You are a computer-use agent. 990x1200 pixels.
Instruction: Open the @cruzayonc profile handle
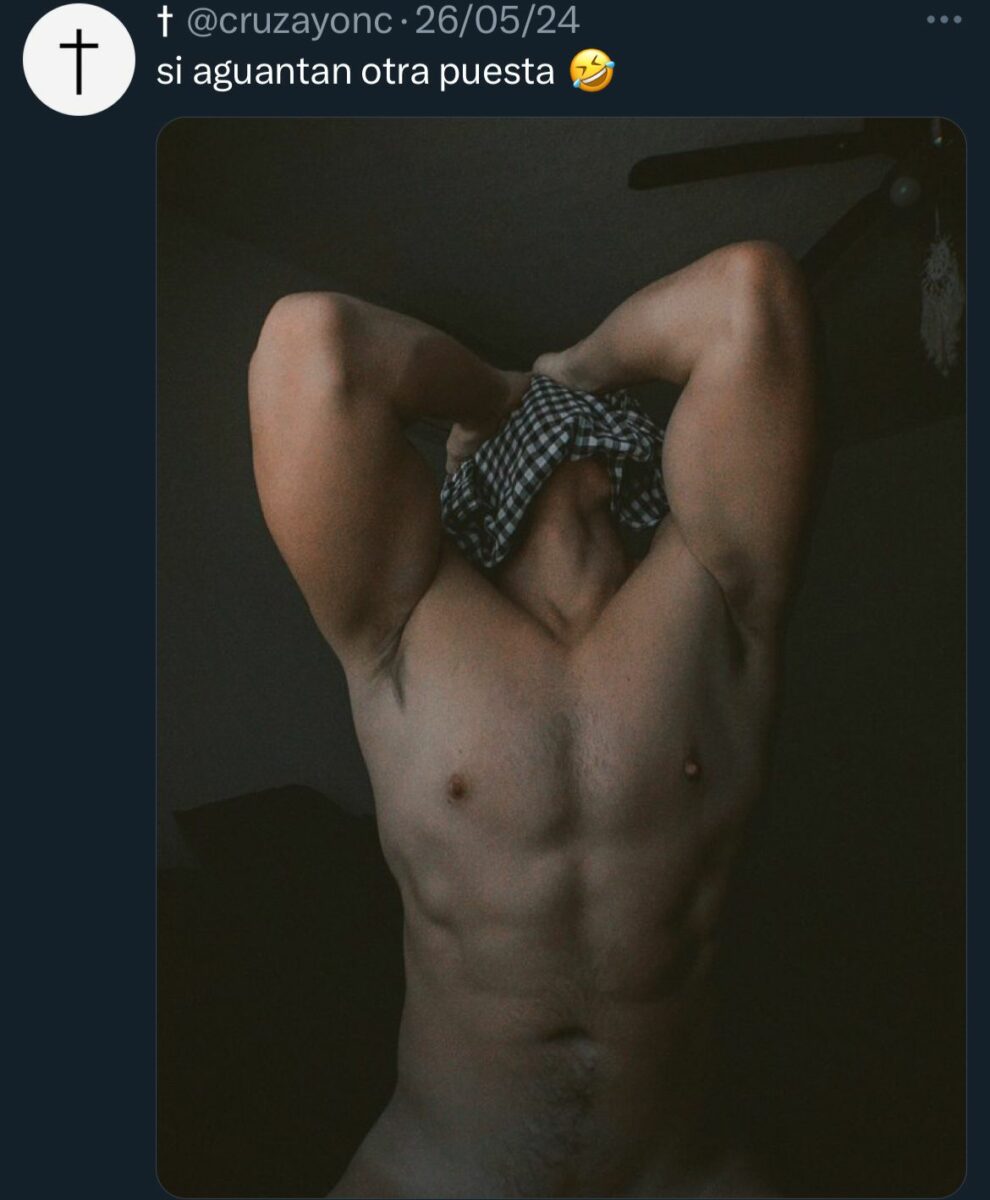point(289,20)
